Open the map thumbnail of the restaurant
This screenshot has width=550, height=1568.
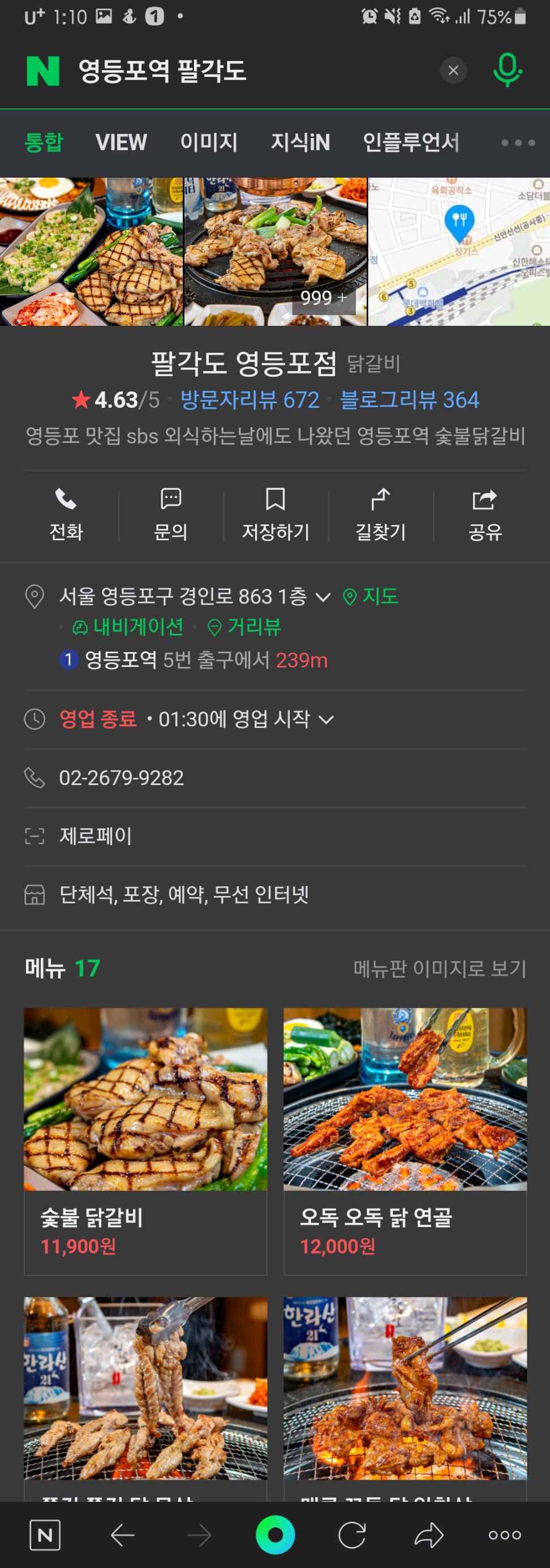(459, 251)
